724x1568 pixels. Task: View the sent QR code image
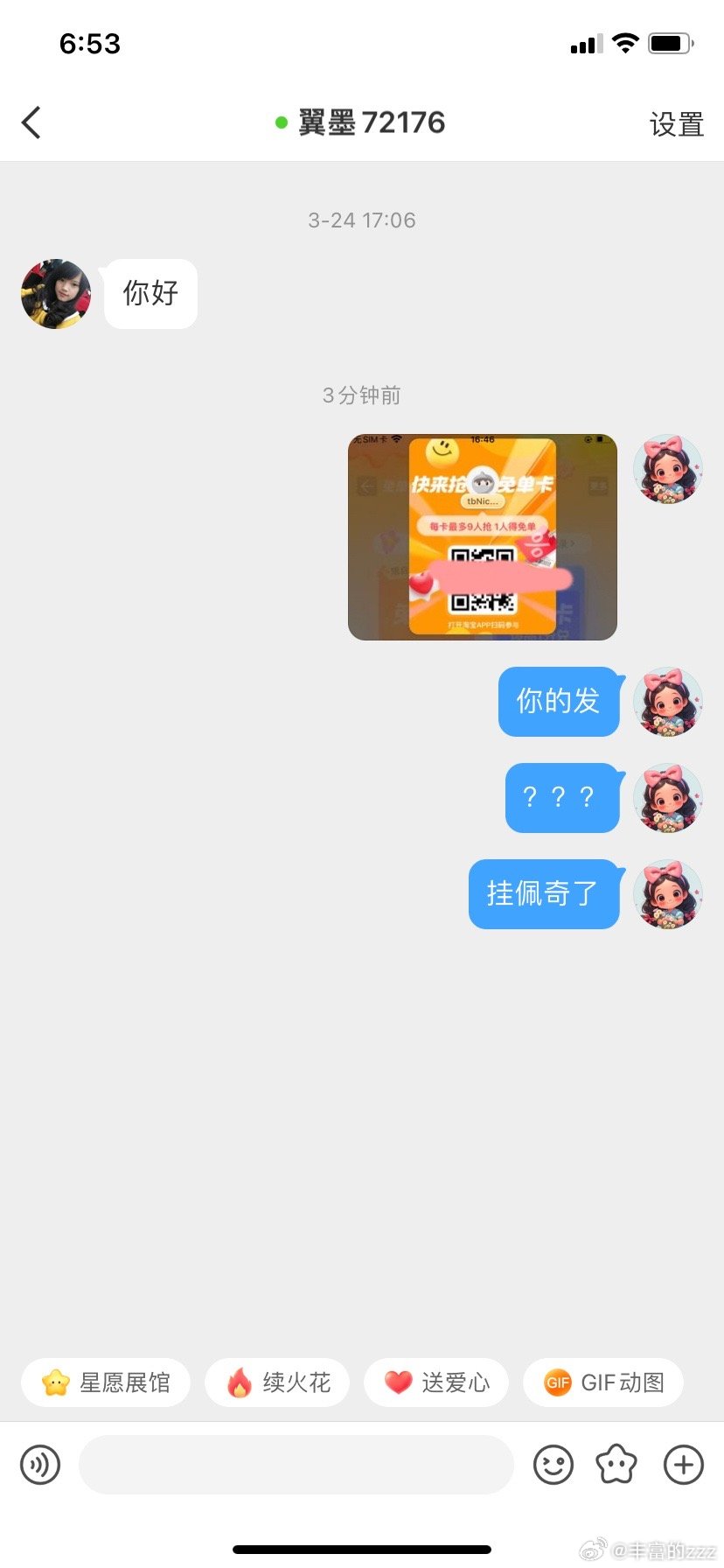(x=483, y=537)
